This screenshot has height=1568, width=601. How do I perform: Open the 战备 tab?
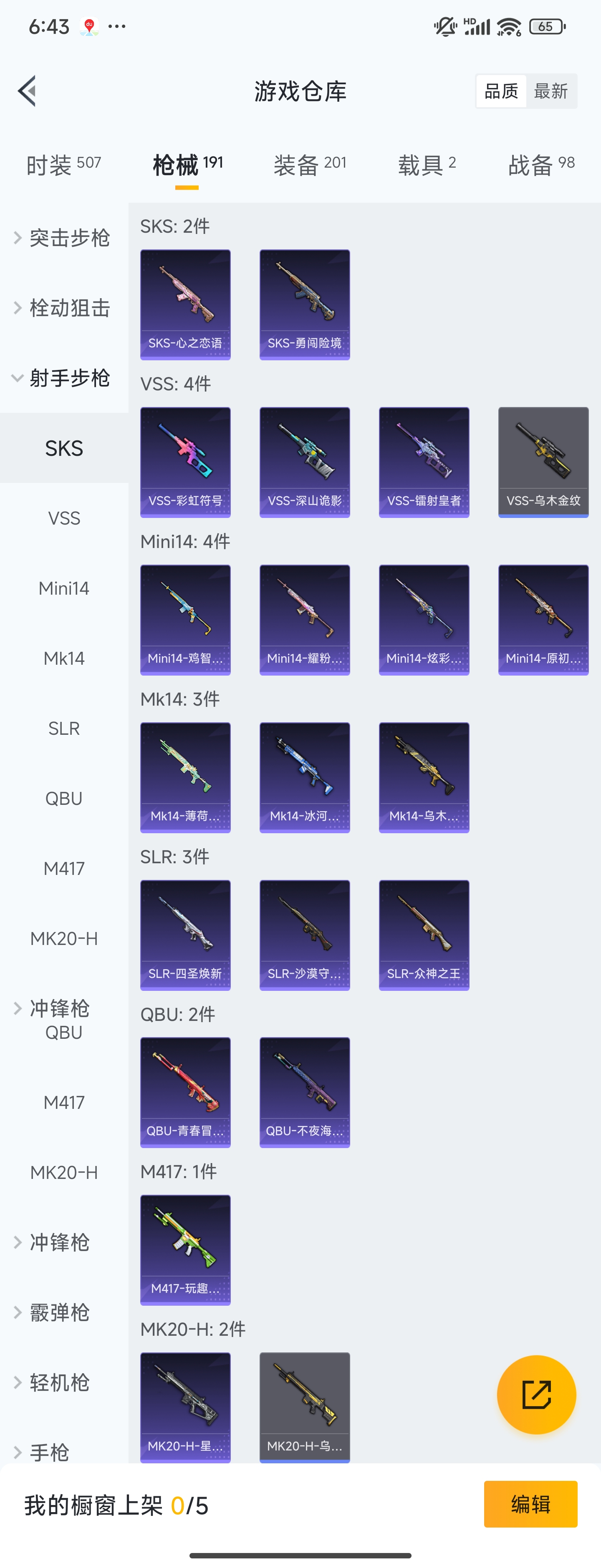pos(541,164)
